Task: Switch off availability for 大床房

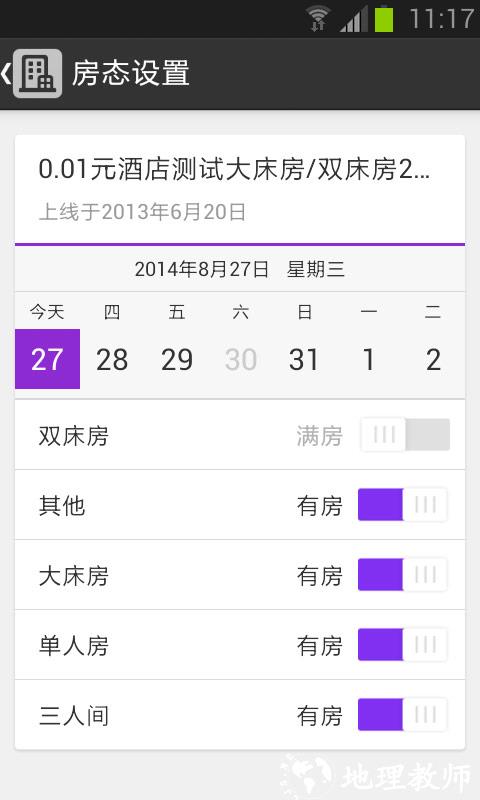Action: coord(402,574)
